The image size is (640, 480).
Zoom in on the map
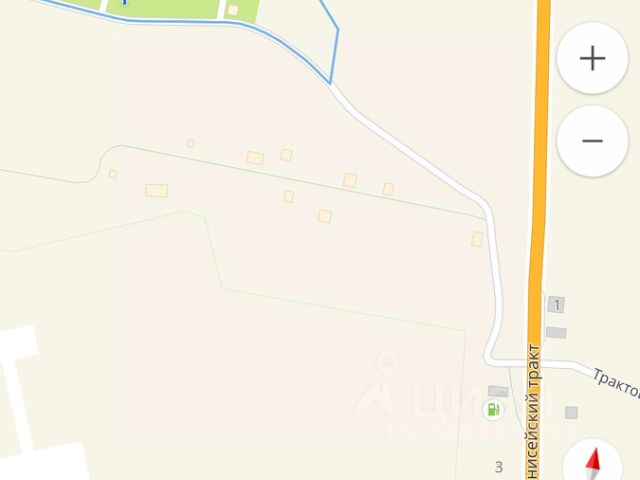592,58
